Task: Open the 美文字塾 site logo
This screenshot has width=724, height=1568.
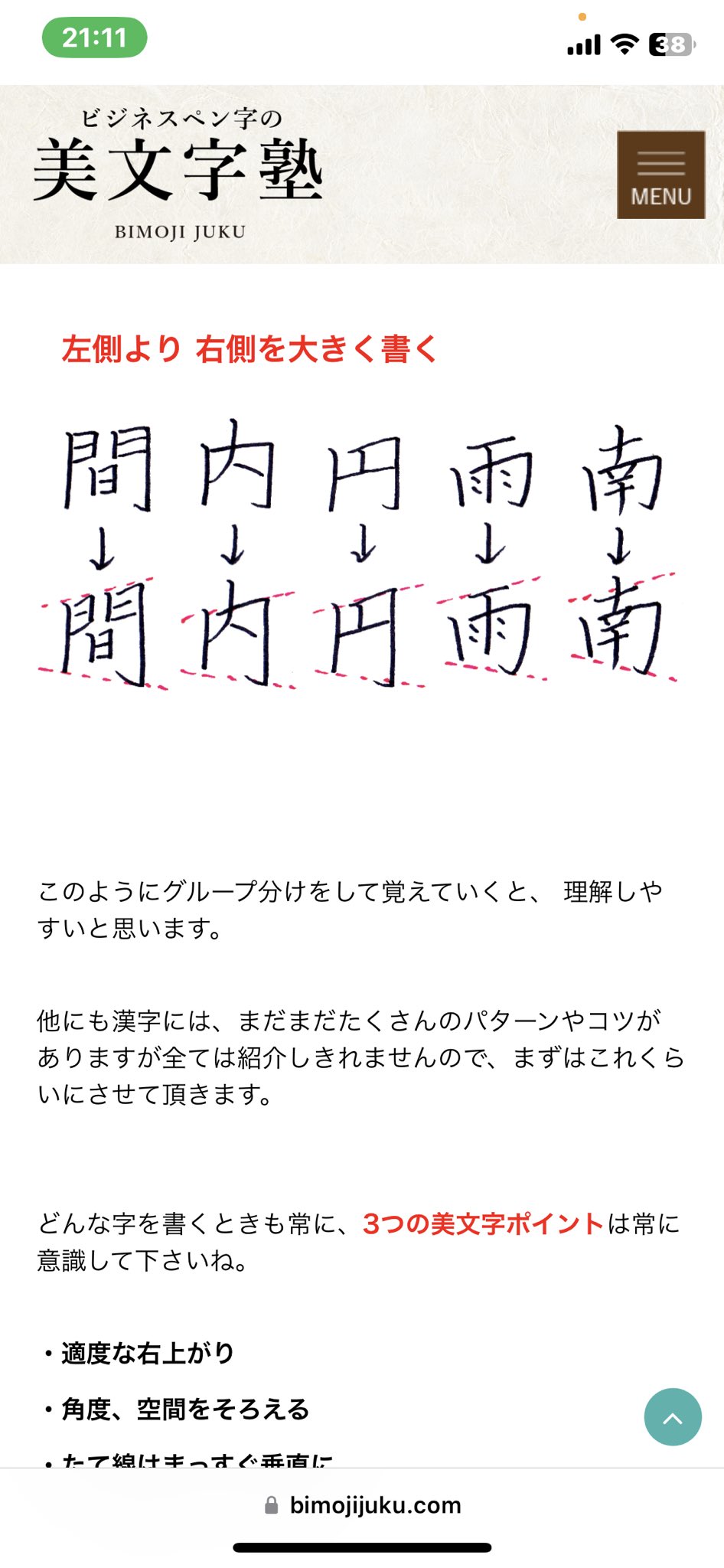Action: 179,175
